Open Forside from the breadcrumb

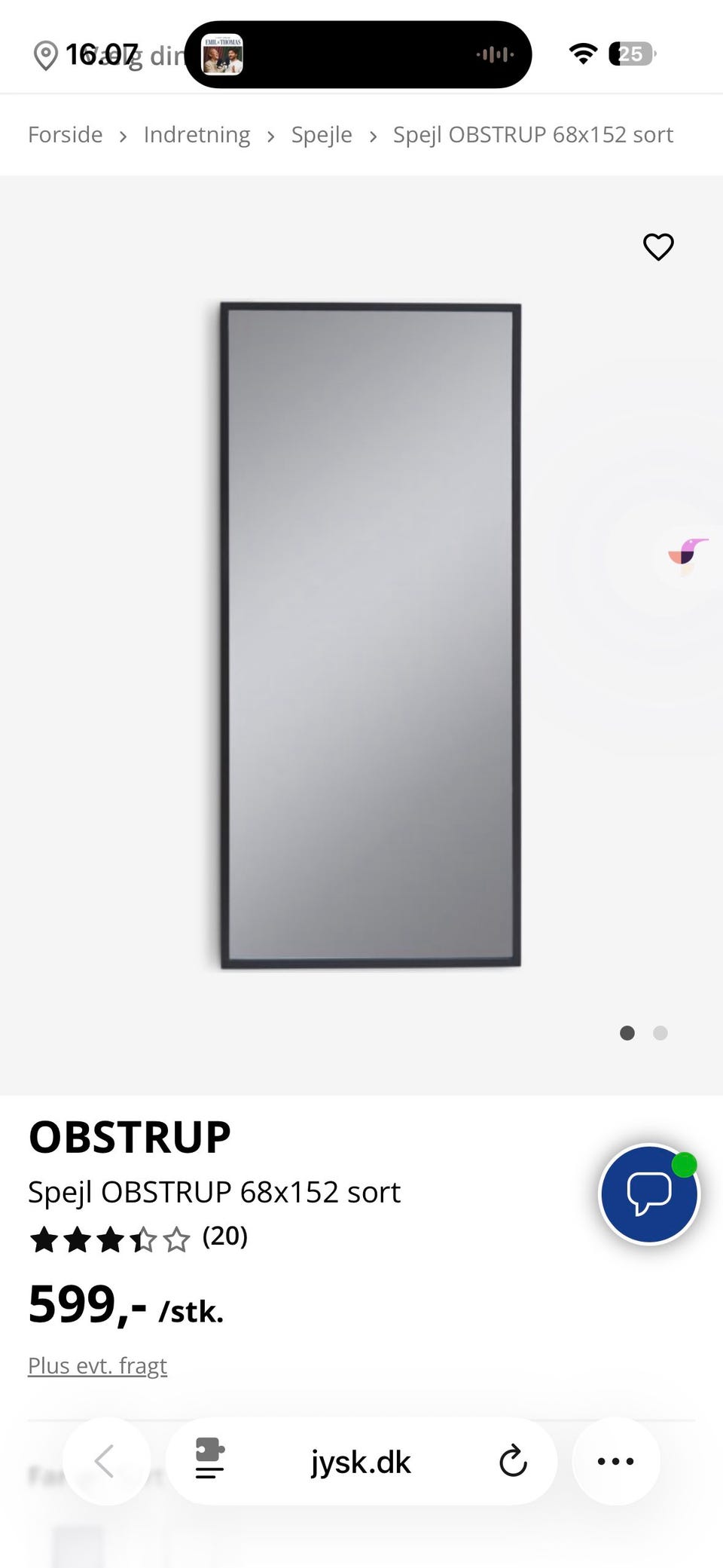pos(65,134)
